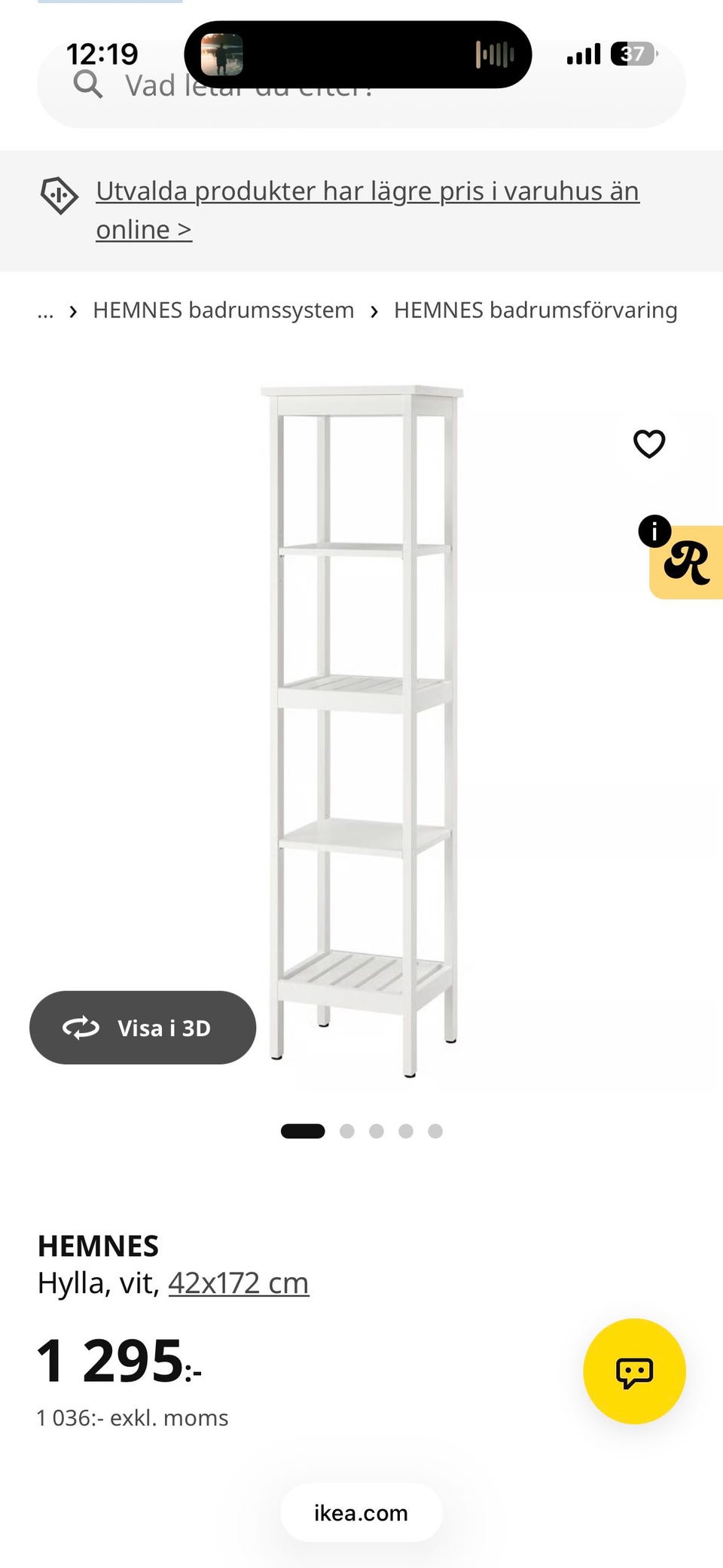
Task: Open the HEMNES shelf product image
Action: (362, 731)
